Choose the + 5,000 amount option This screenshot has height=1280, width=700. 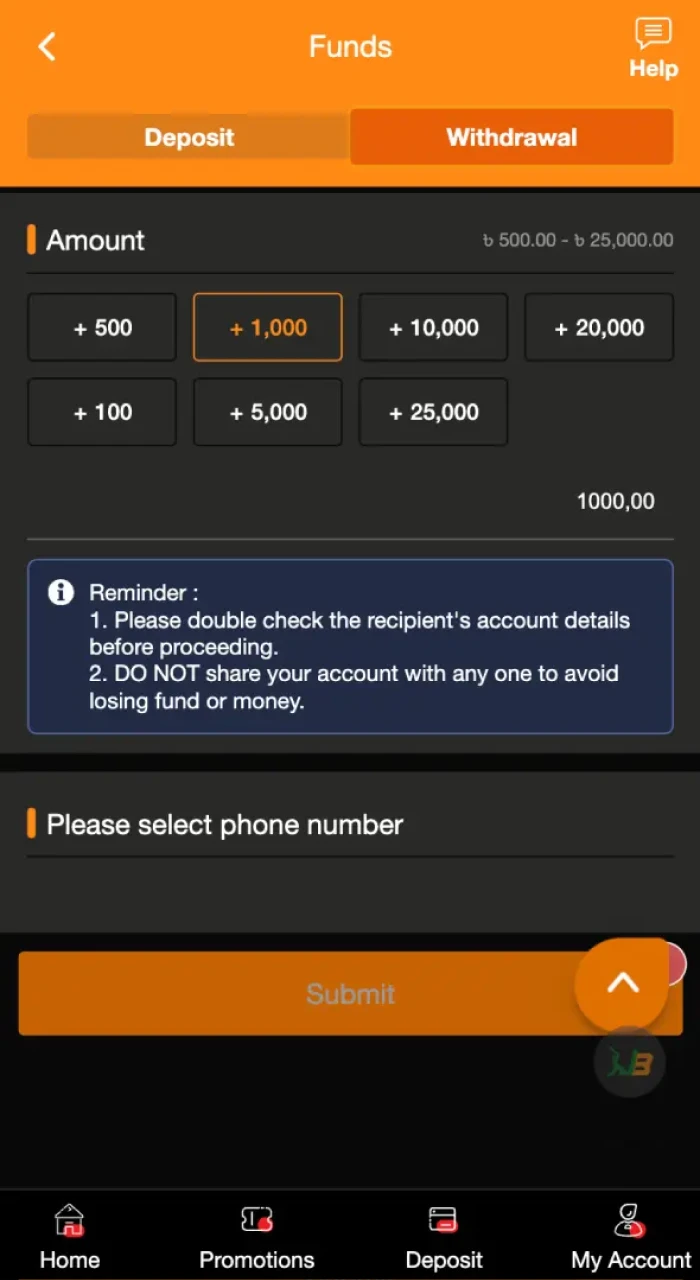(x=267, y=412)
